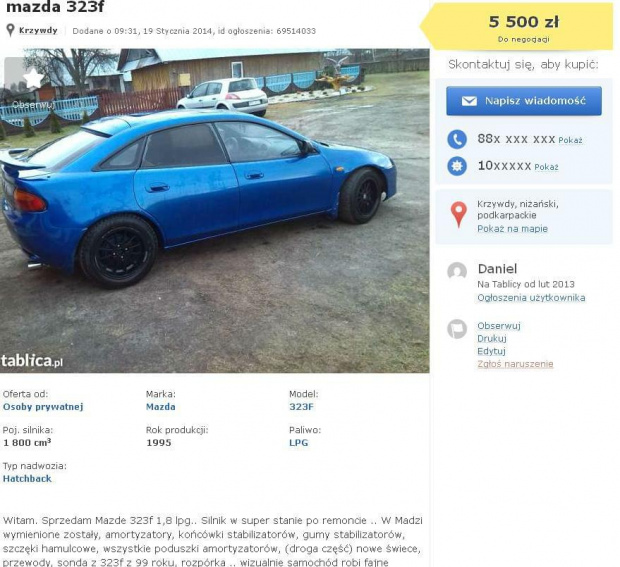The image size is (620, 567).
Task: Tap the star Obserwuj icon on the photo
Action: (x=32, y=79)
